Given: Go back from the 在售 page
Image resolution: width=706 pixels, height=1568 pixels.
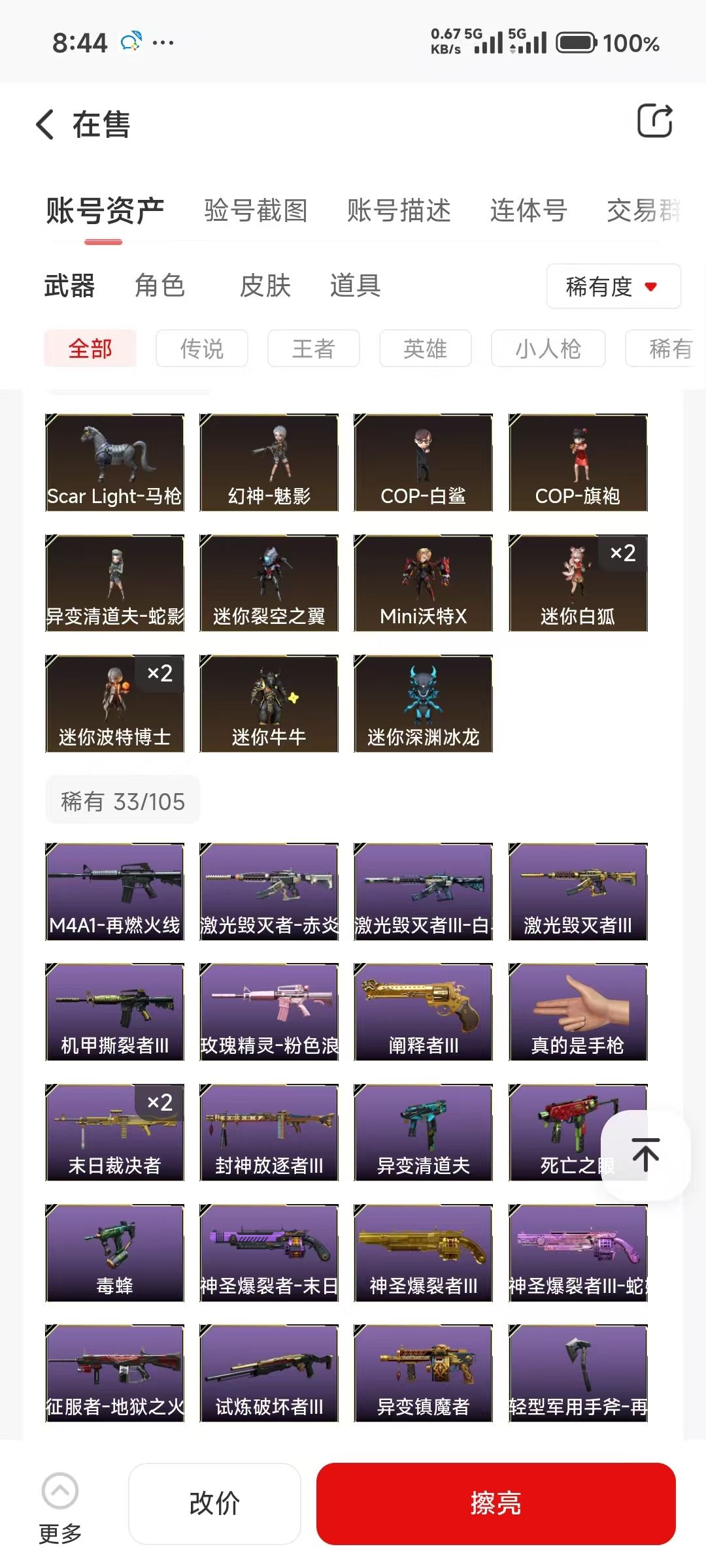Looking at the screenshot, I should coord(45,124).
